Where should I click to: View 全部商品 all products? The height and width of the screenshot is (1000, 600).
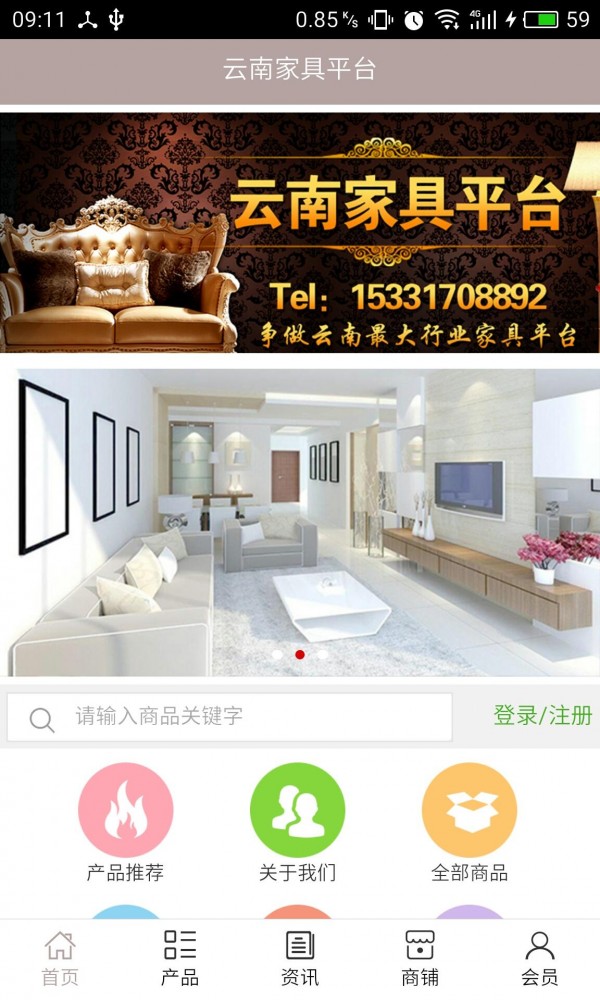469,823
